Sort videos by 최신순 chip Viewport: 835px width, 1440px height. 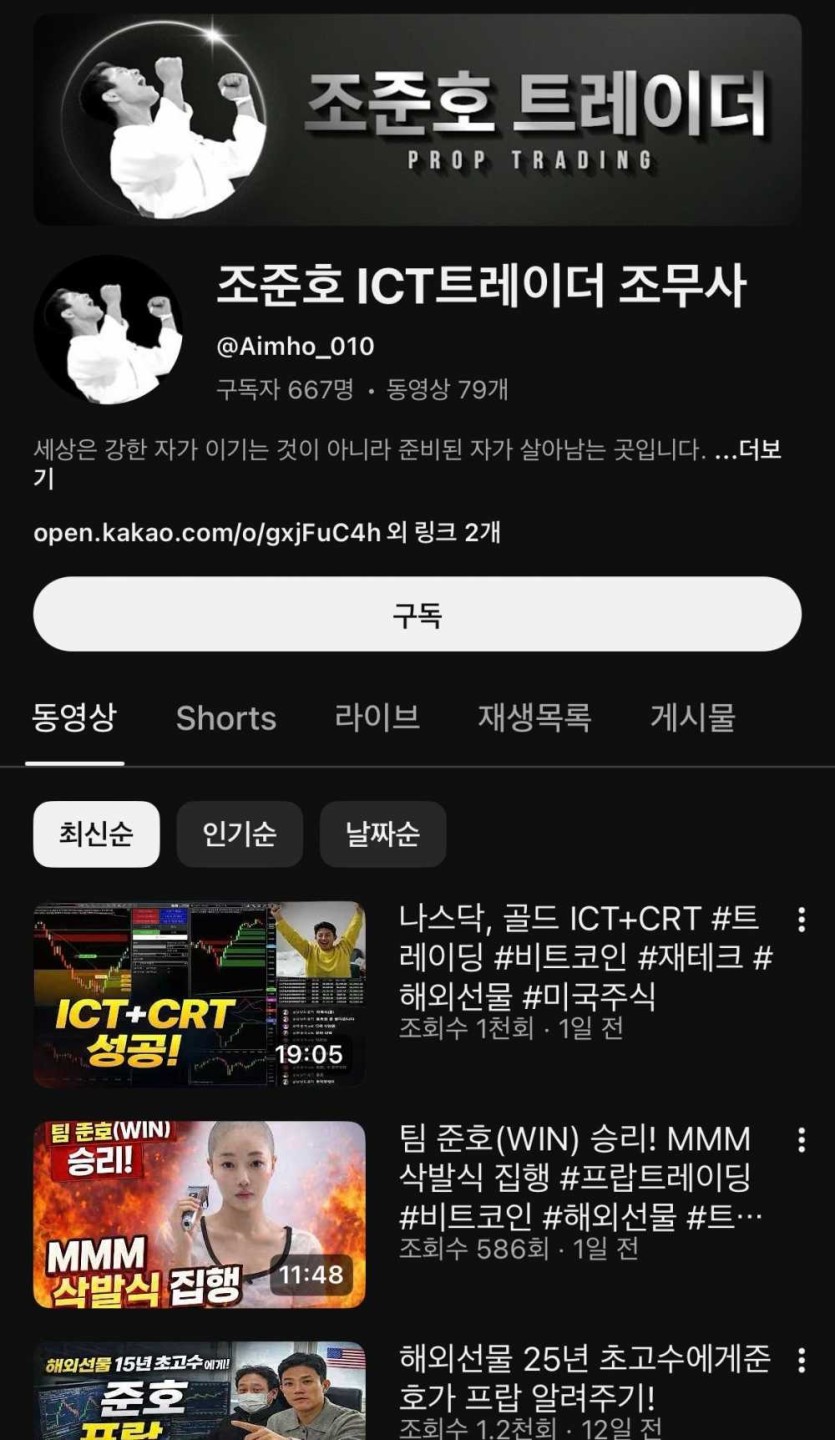click(x=96, y=834)
